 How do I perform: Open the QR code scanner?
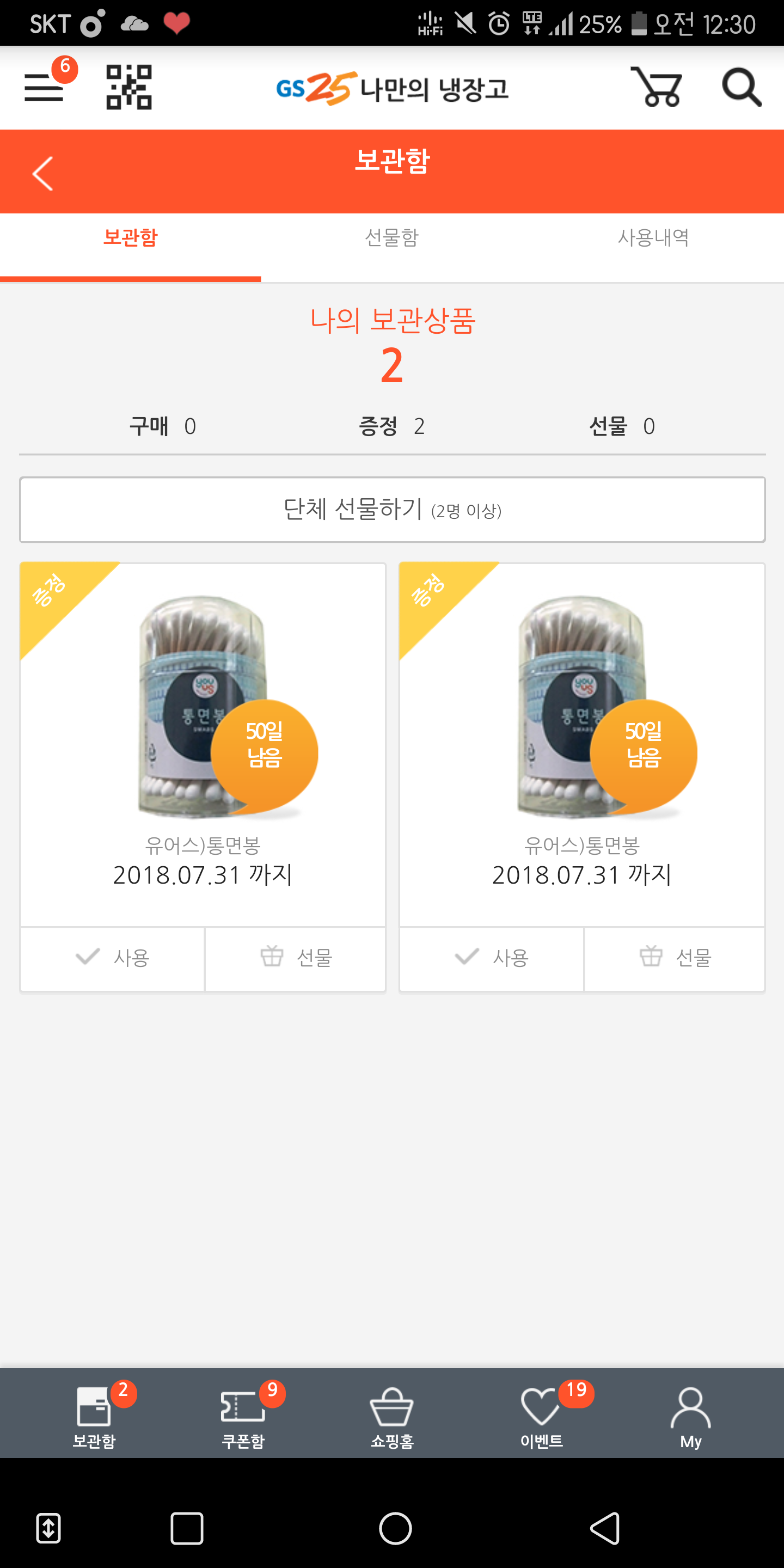coord(128,87)
